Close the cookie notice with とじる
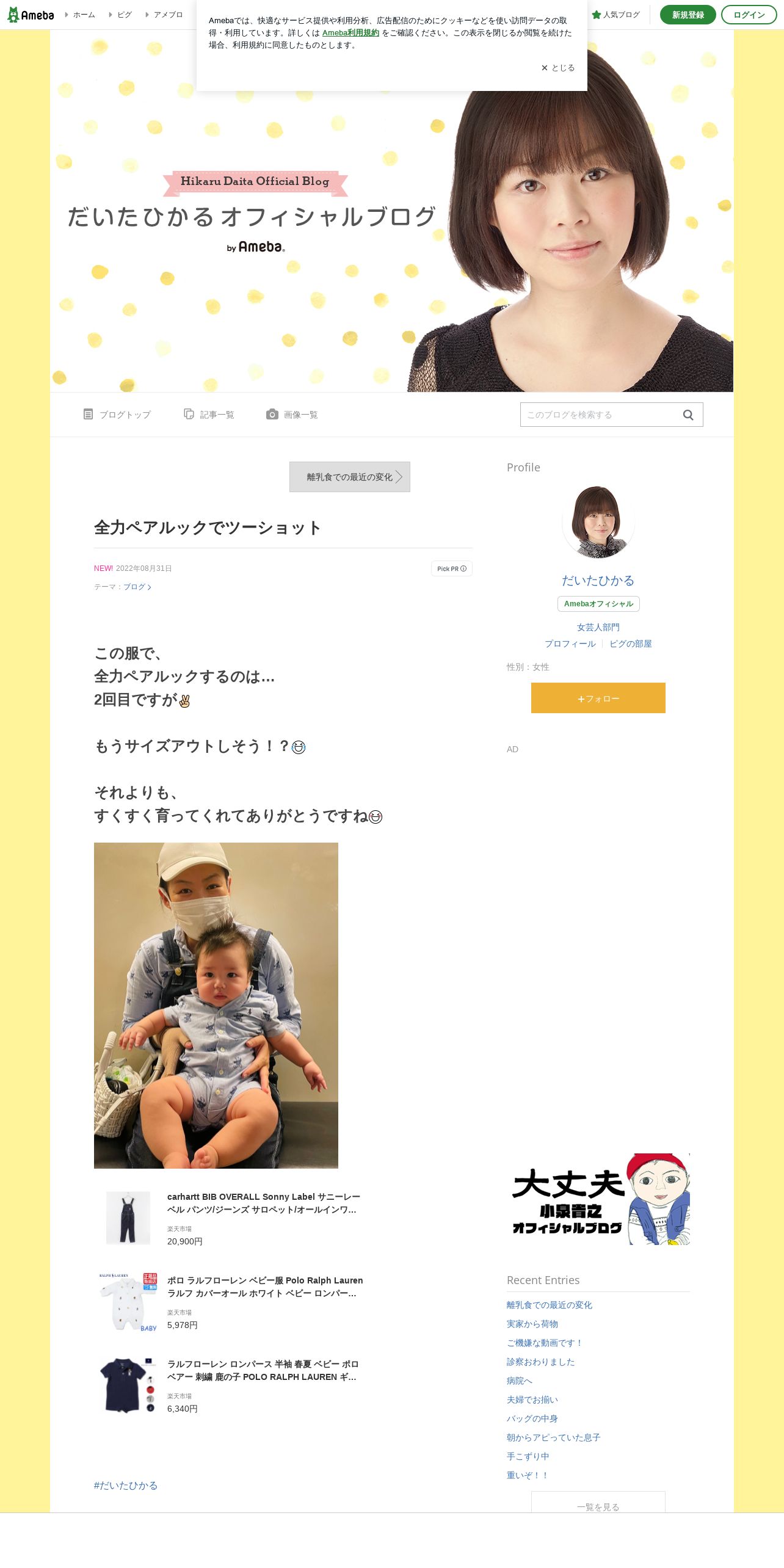 click(558, 68)
